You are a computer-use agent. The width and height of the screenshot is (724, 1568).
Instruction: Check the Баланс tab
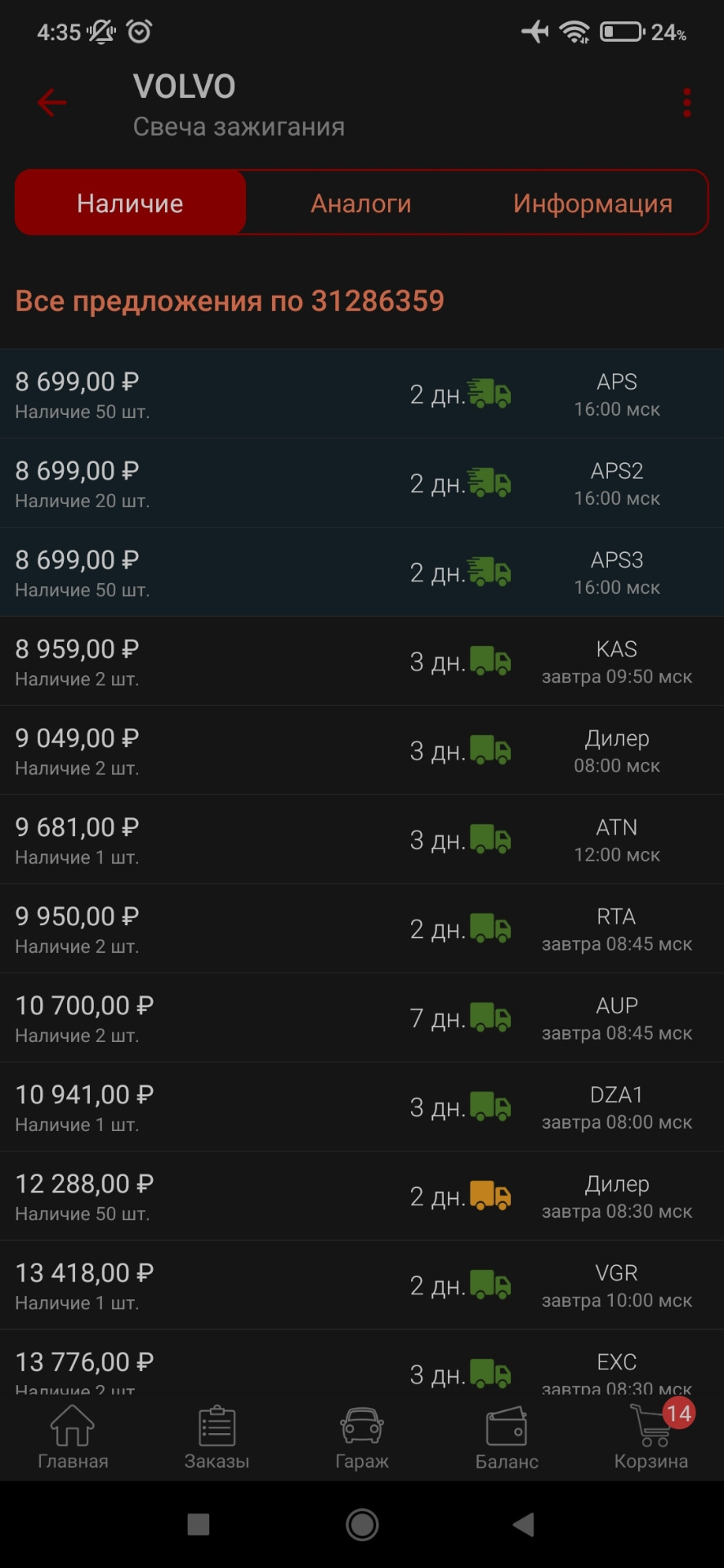coord(507,1438)
